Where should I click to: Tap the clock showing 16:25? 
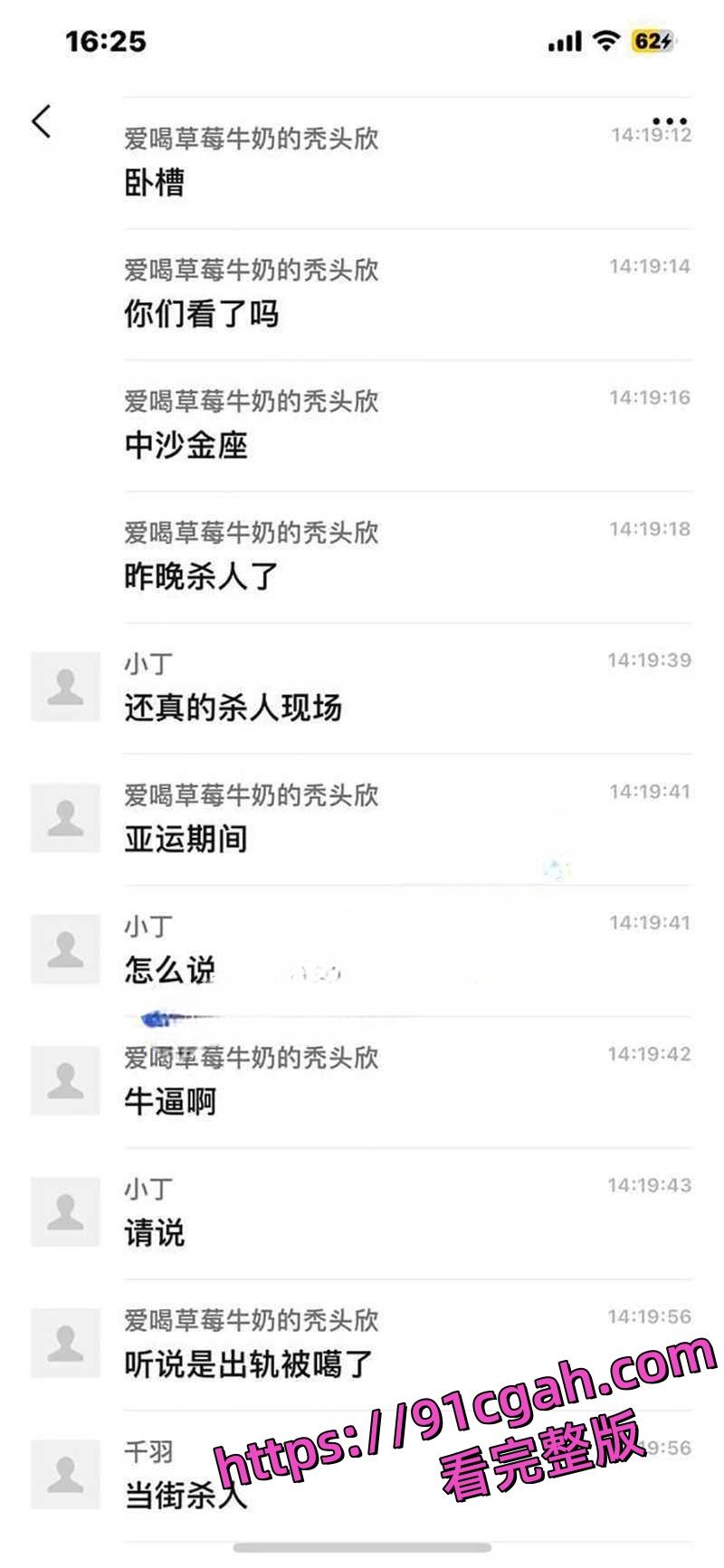pyautogui.click(x=104, y=40)
